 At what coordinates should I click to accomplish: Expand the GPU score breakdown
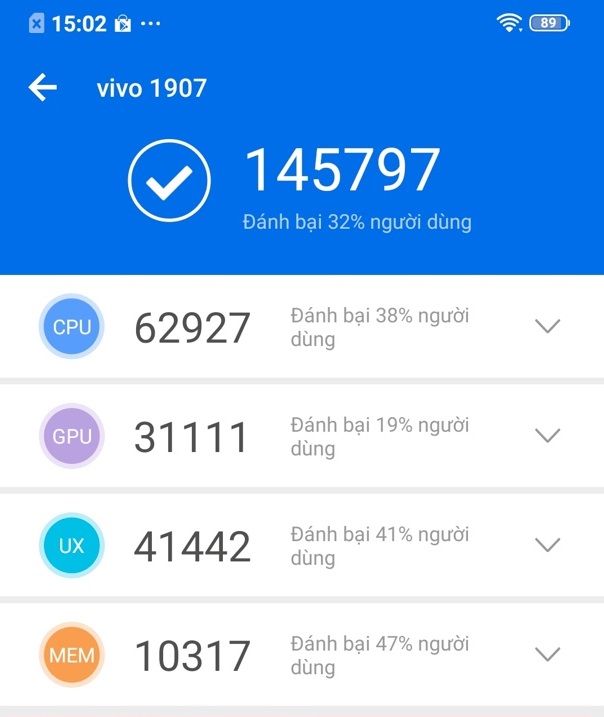pyautogui.click(x=547, y=435)
